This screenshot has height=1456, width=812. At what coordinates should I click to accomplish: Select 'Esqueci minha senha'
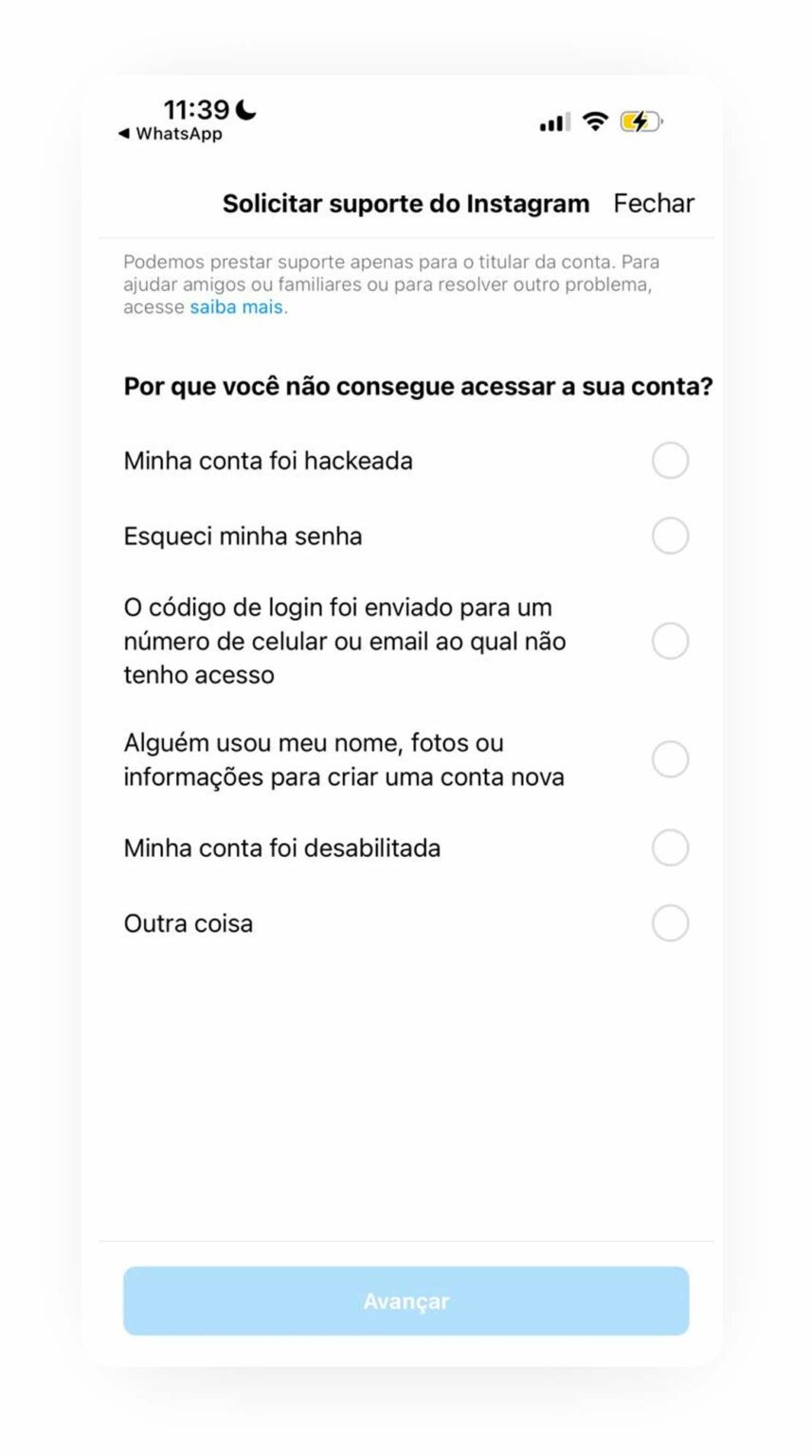point(670,536)
